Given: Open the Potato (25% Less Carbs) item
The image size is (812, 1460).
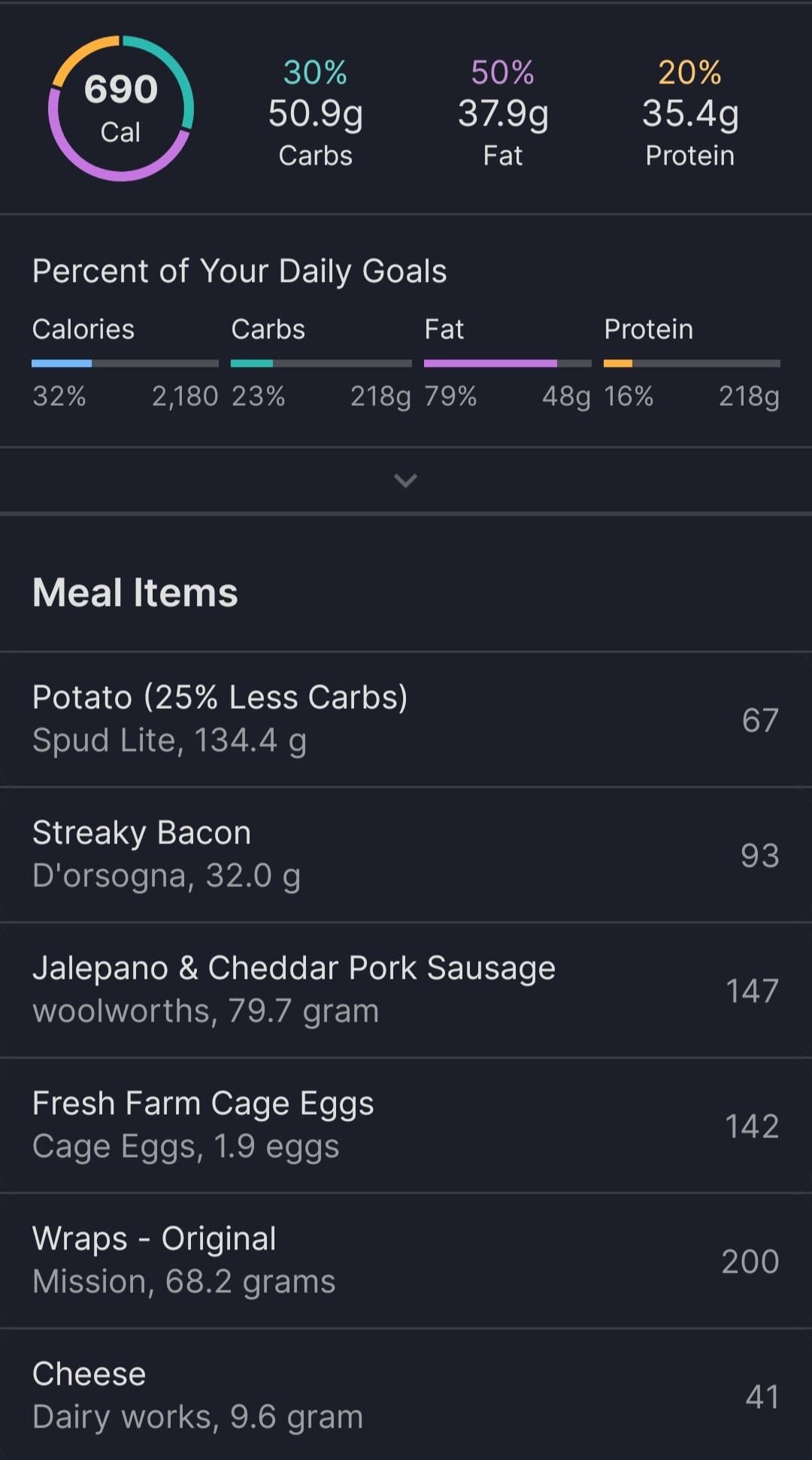Looking at the screenshot, I should pyautogui.click(x=406, y=719).
